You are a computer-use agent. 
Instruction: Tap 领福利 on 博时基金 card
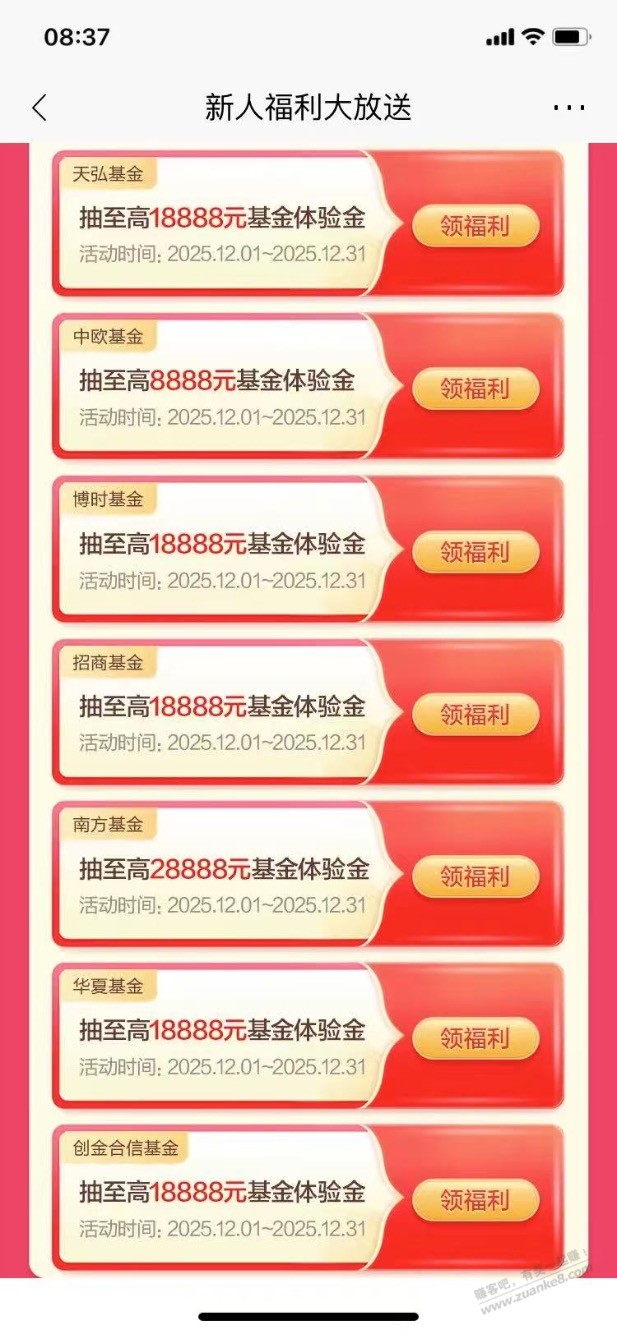(475, 552)
